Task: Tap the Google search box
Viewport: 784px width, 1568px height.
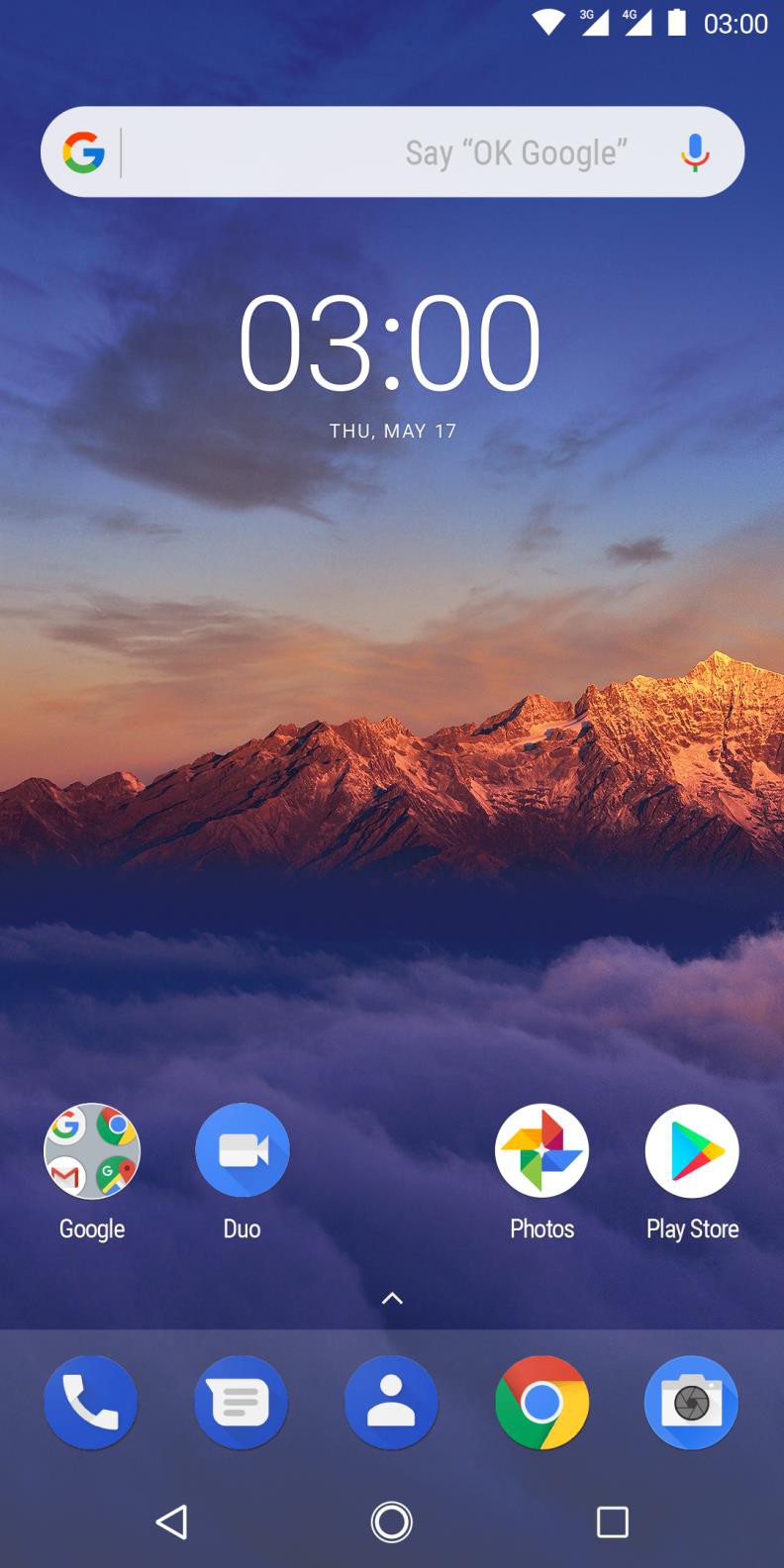Action: coord(392,151)
